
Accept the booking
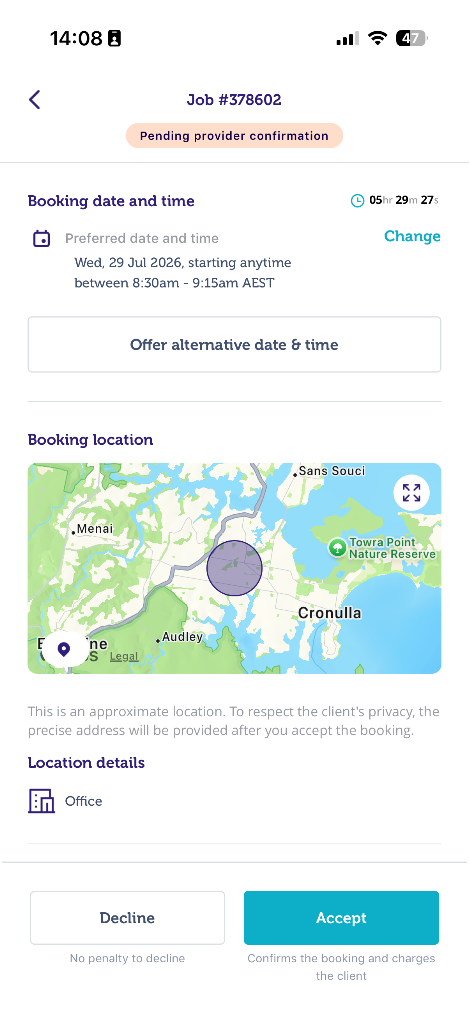tap(341, 918)
